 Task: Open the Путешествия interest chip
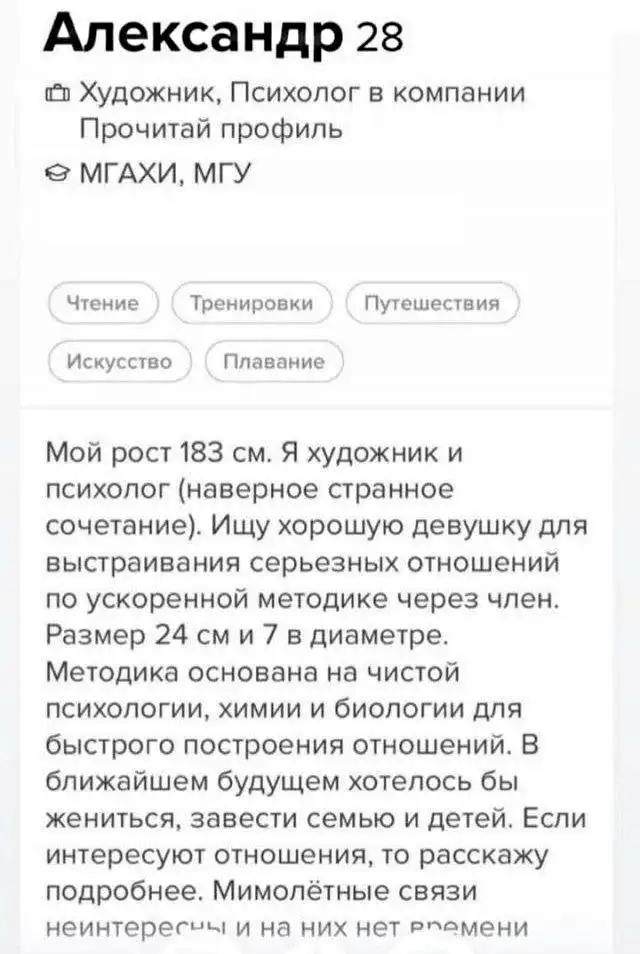click(431, 303)
